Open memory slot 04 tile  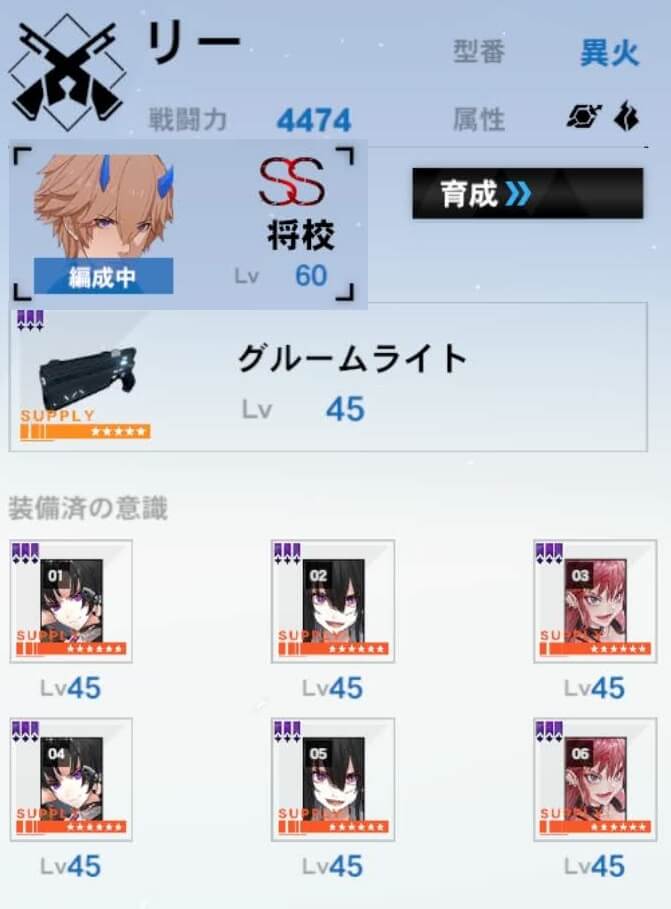tap(70, 779)
